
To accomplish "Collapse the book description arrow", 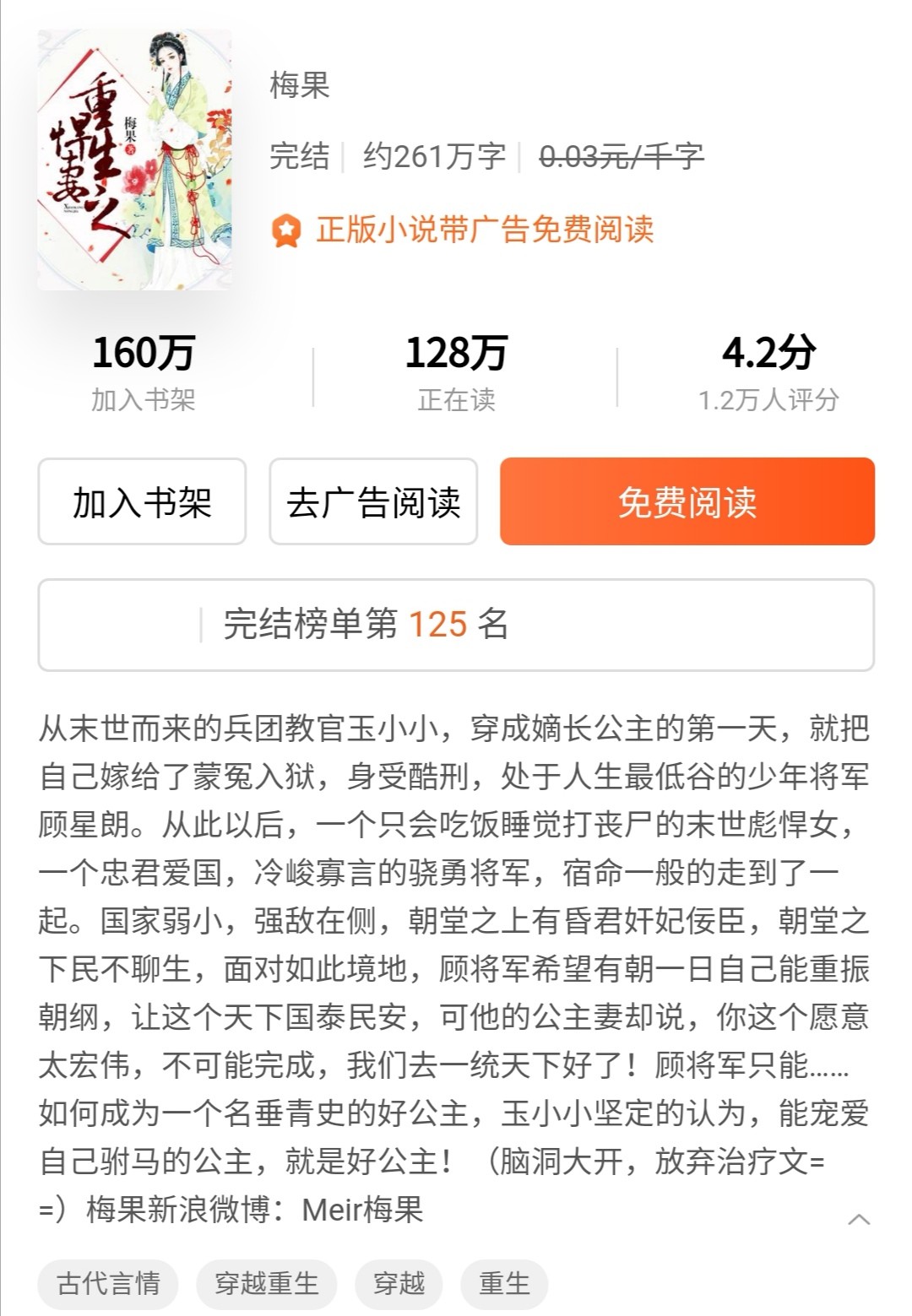I will [859, 1219].
